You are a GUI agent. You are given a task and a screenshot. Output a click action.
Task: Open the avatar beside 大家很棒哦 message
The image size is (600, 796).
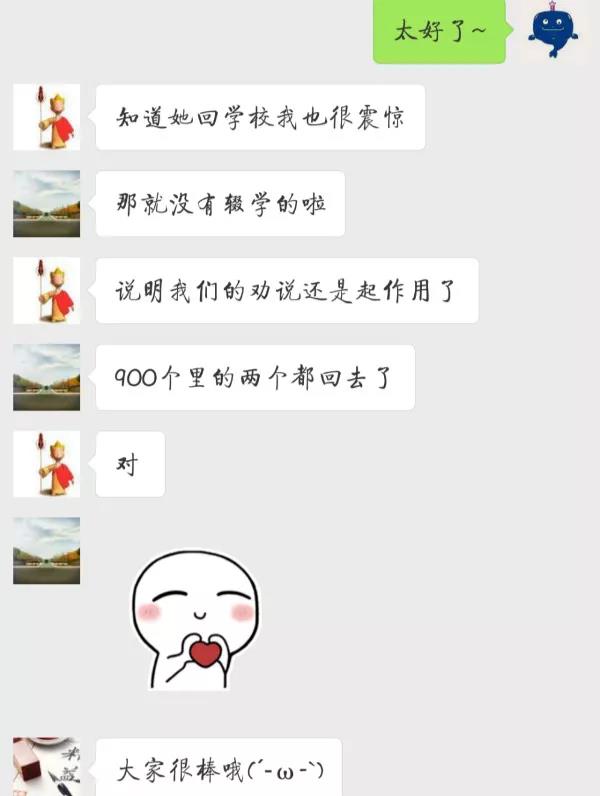coord(46,768)
